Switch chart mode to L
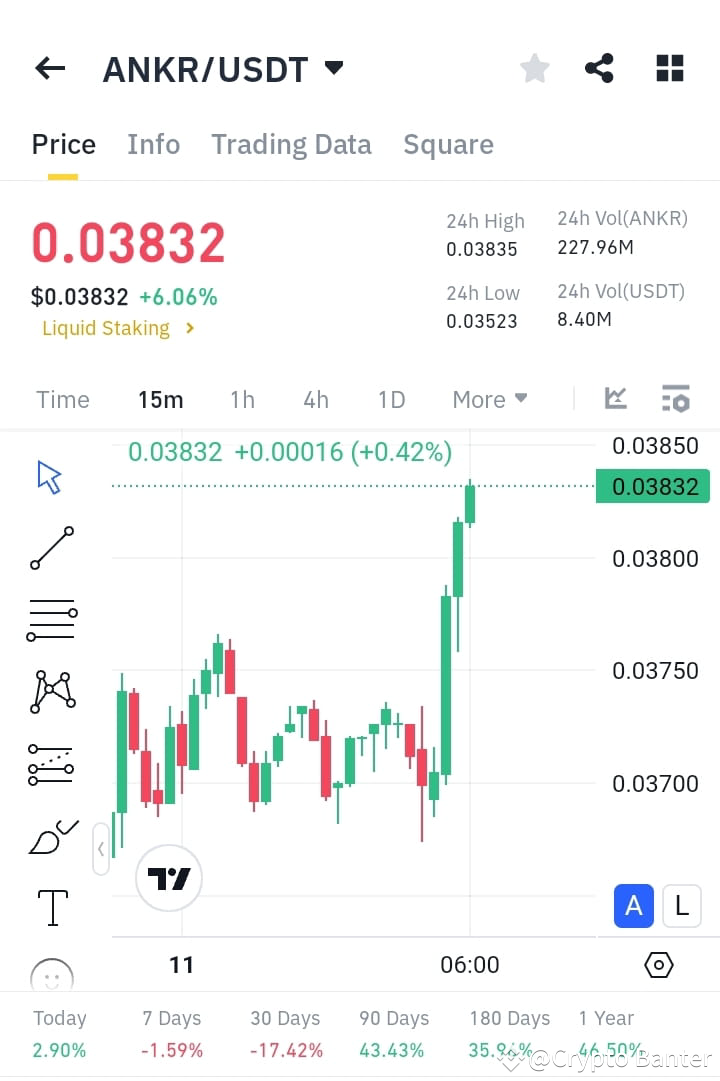720x1081 pixels. pos(682,905)
